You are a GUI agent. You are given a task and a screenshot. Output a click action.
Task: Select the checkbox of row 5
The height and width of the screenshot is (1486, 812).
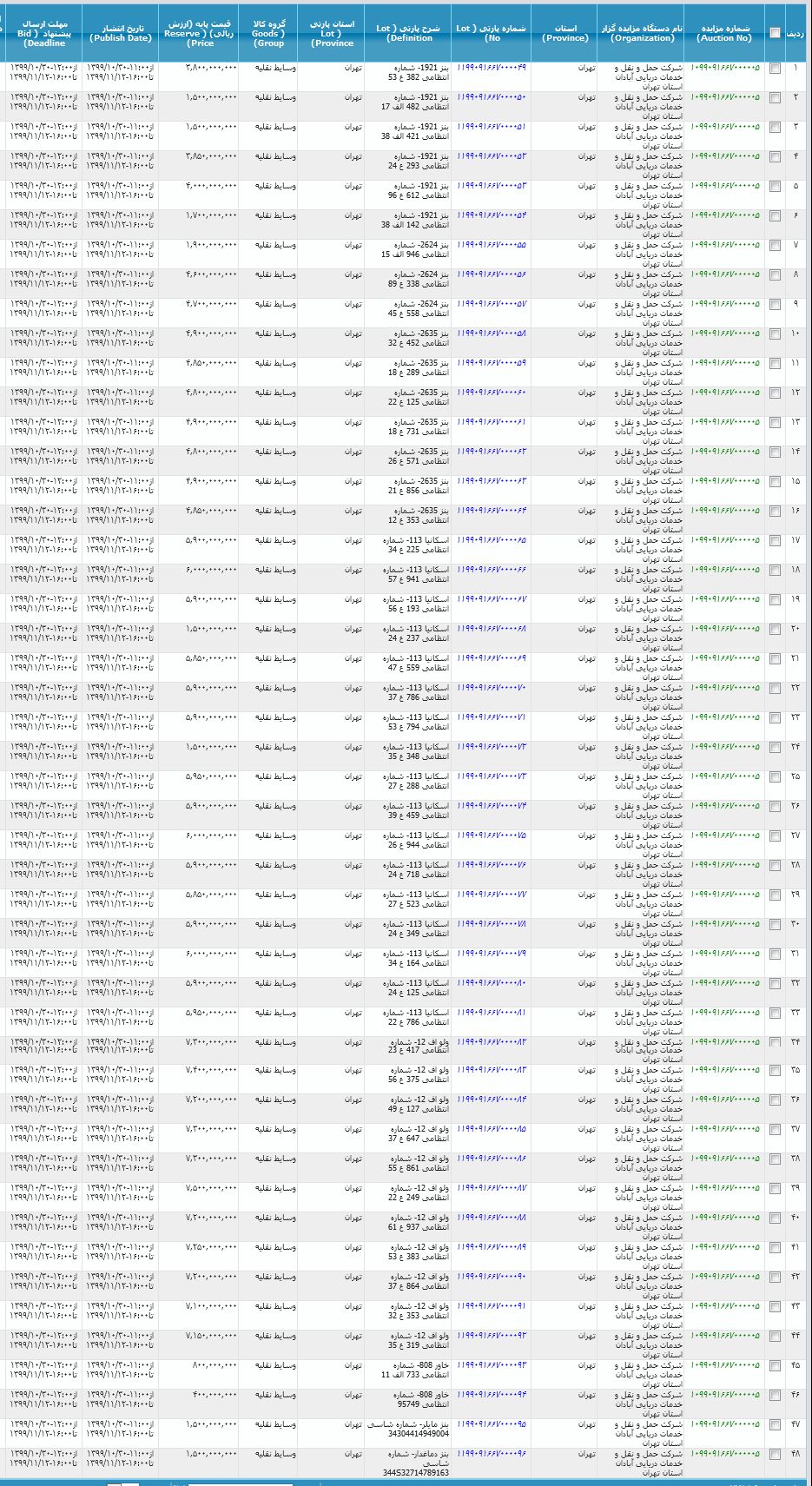775,187
